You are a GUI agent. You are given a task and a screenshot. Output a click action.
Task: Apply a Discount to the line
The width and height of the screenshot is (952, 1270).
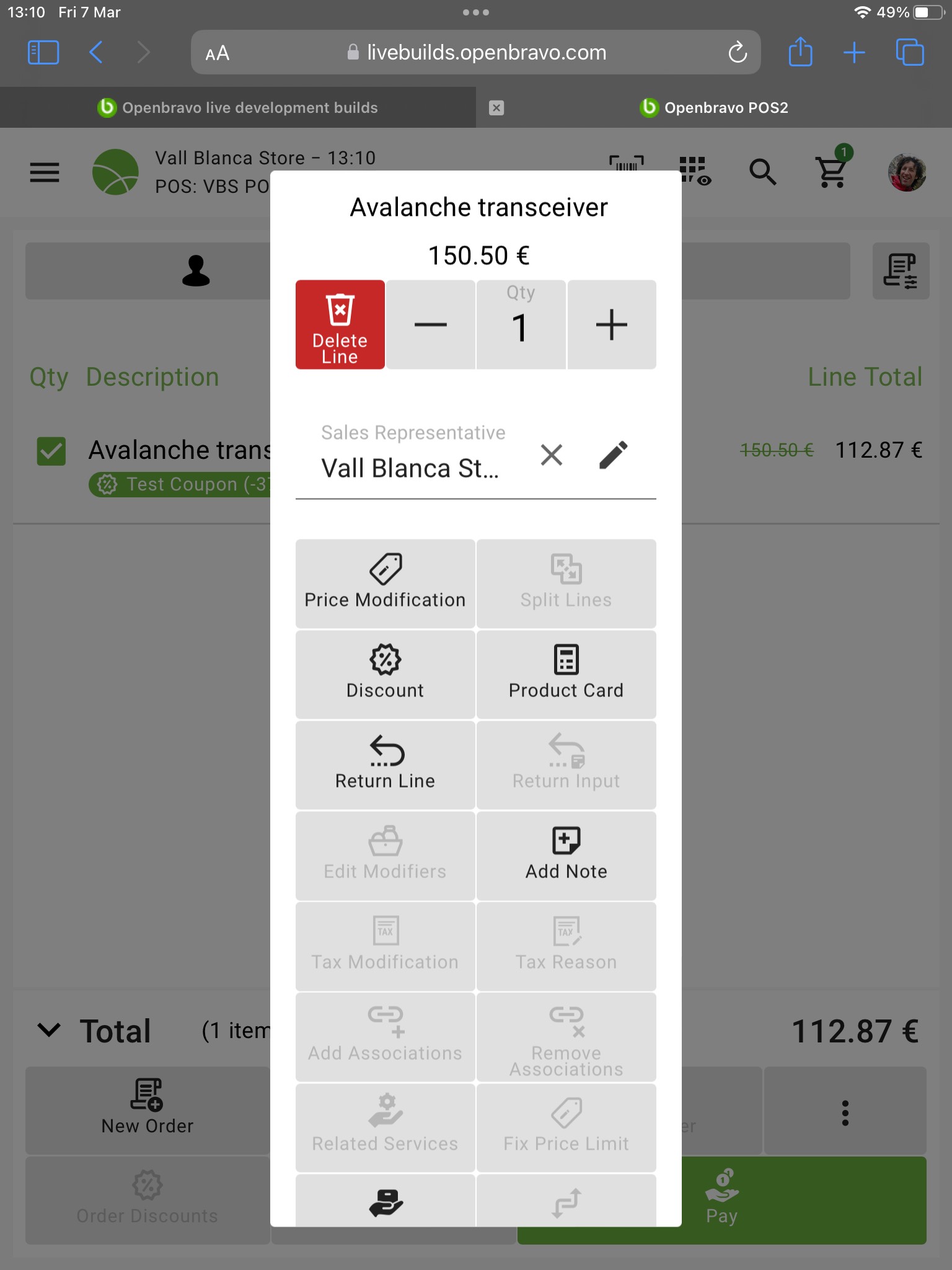[x=385, y=674]
